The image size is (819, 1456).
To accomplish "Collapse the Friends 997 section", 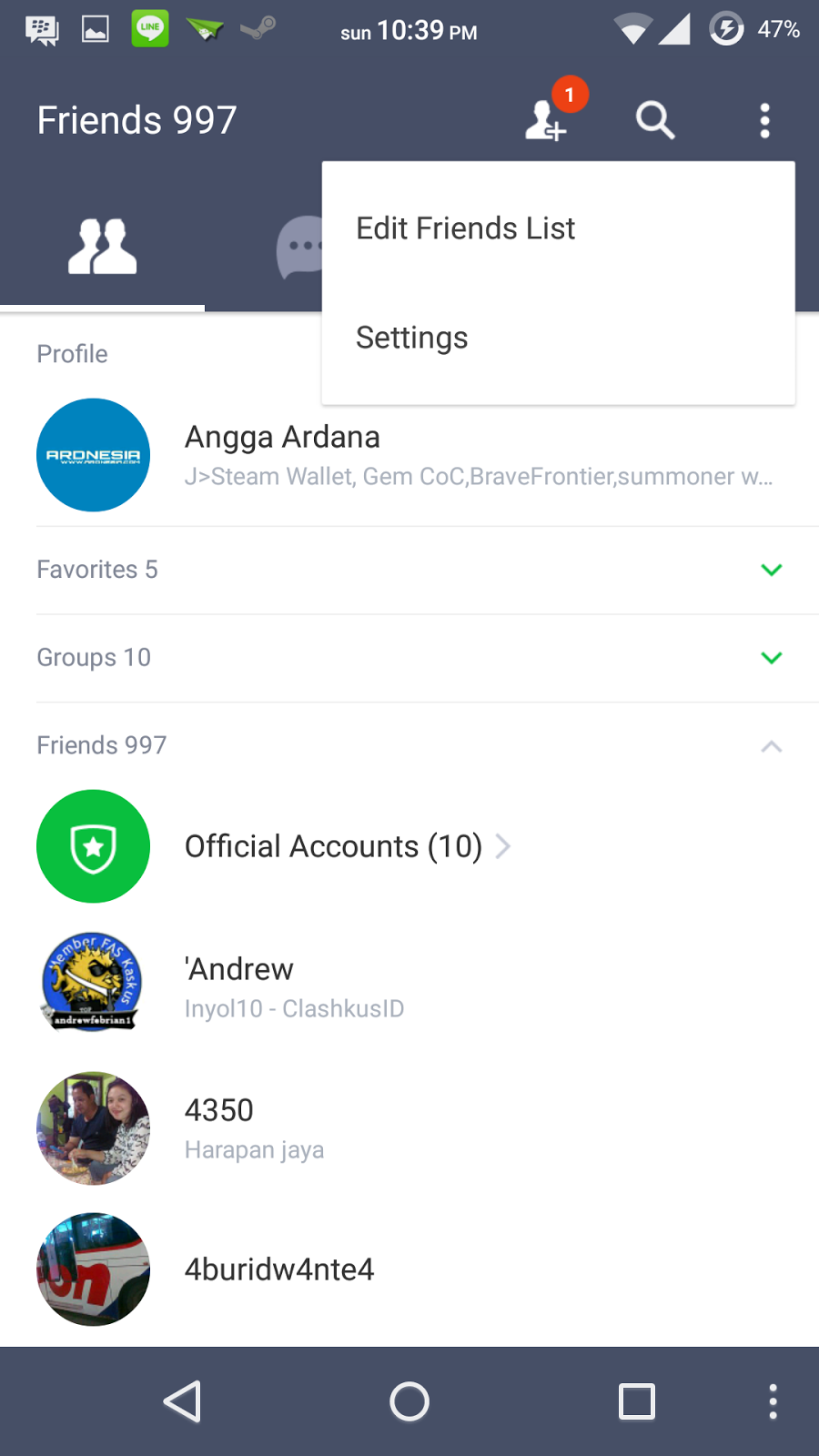I will 771,746.
